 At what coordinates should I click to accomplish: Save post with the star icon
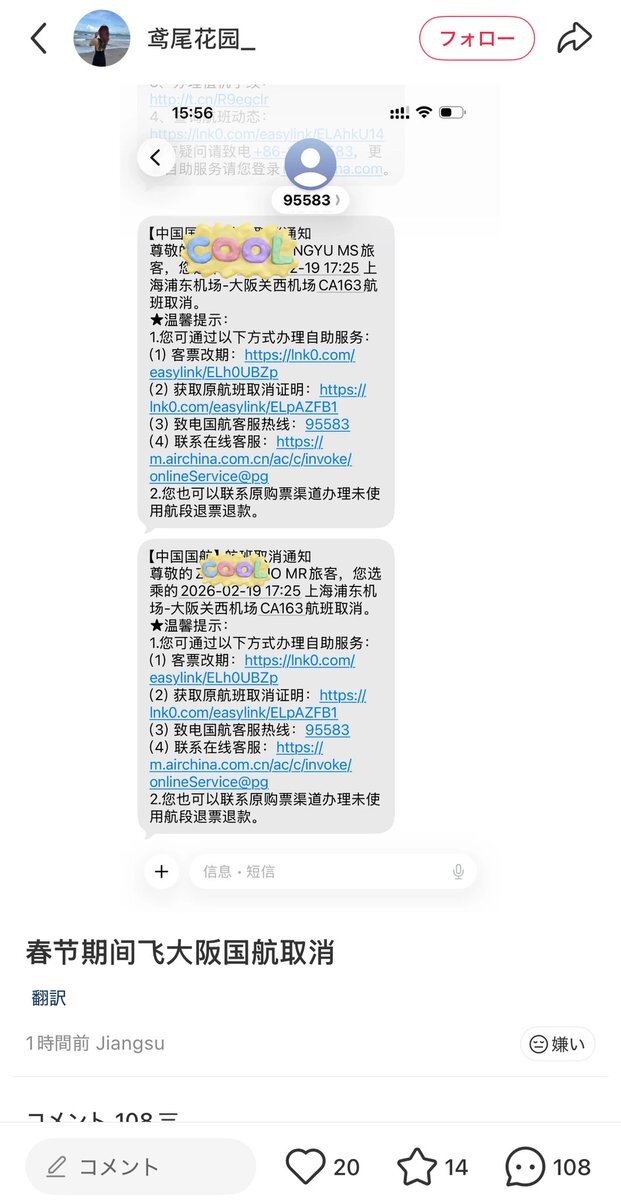click(x=416, y=1166)
